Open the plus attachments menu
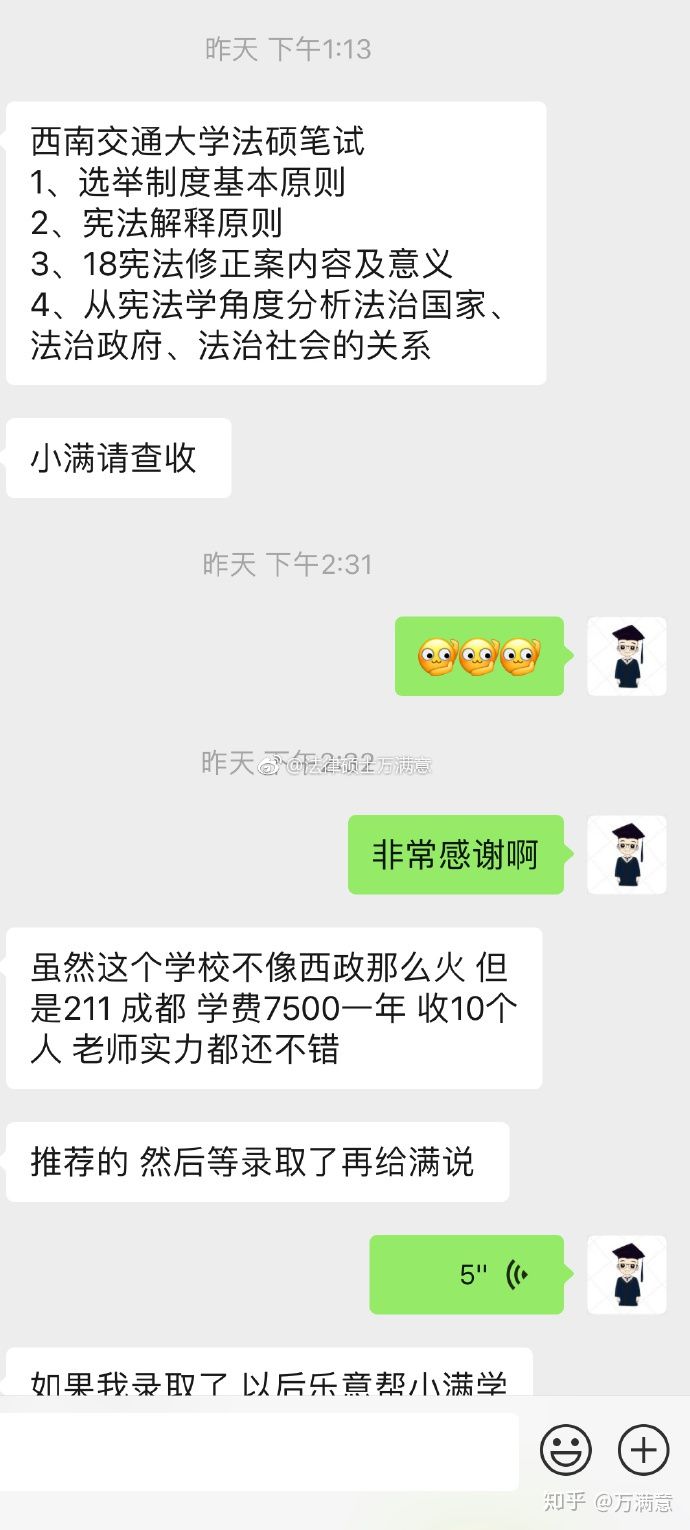Screen dimensions: 690x1530 [643, 1449]
